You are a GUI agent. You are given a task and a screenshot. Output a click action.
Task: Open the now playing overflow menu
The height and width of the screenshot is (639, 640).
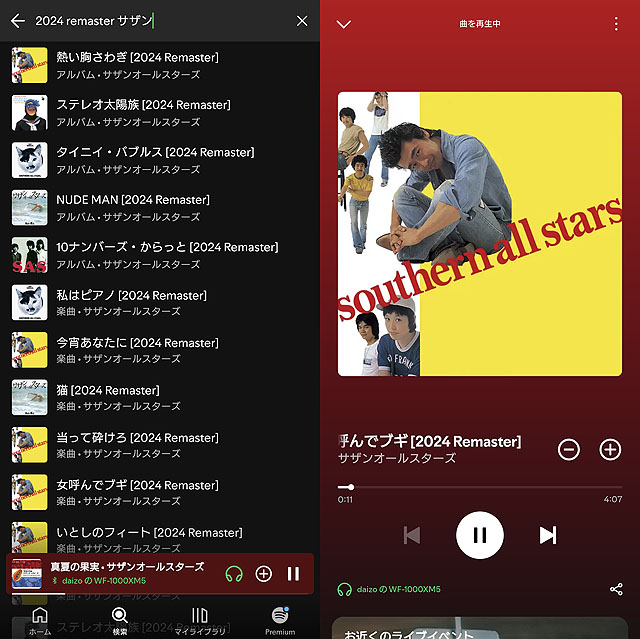615,24
